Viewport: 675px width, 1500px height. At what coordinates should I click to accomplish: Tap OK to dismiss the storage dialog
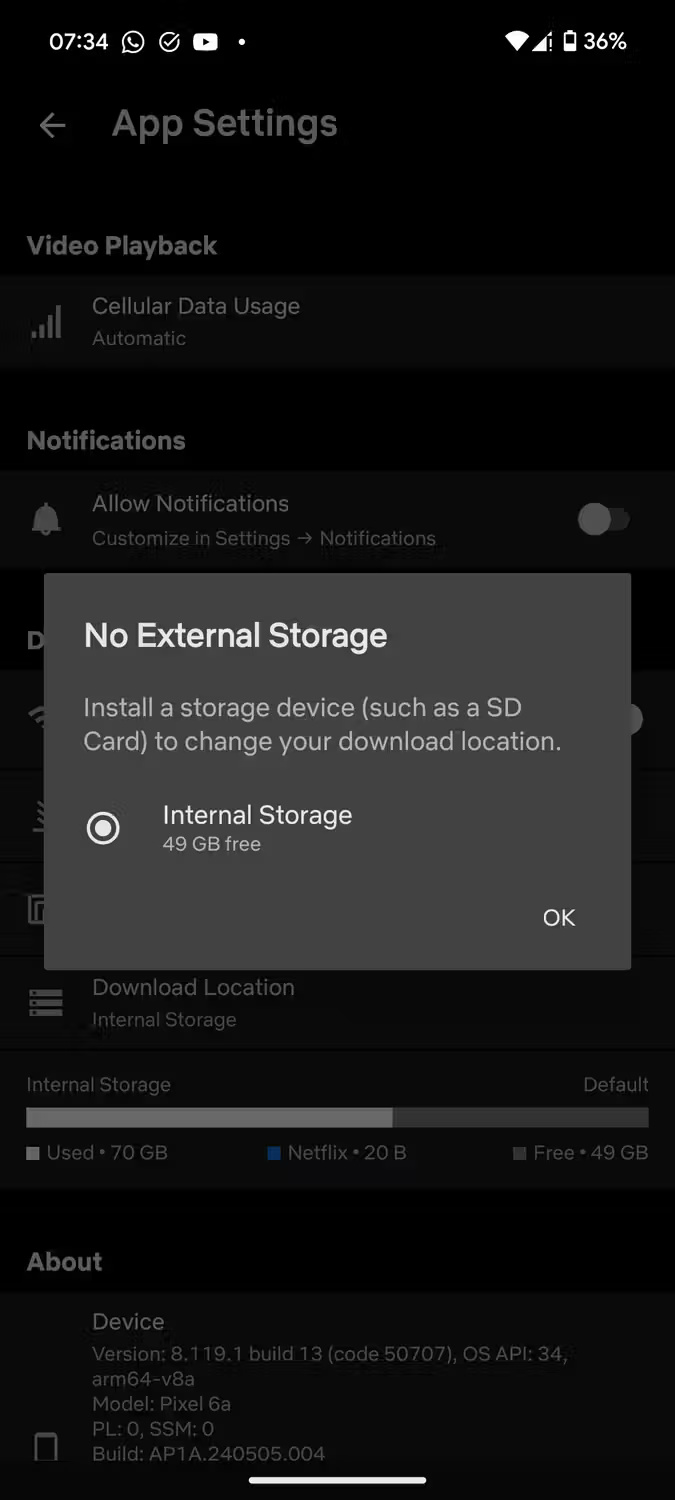[558, 917]
